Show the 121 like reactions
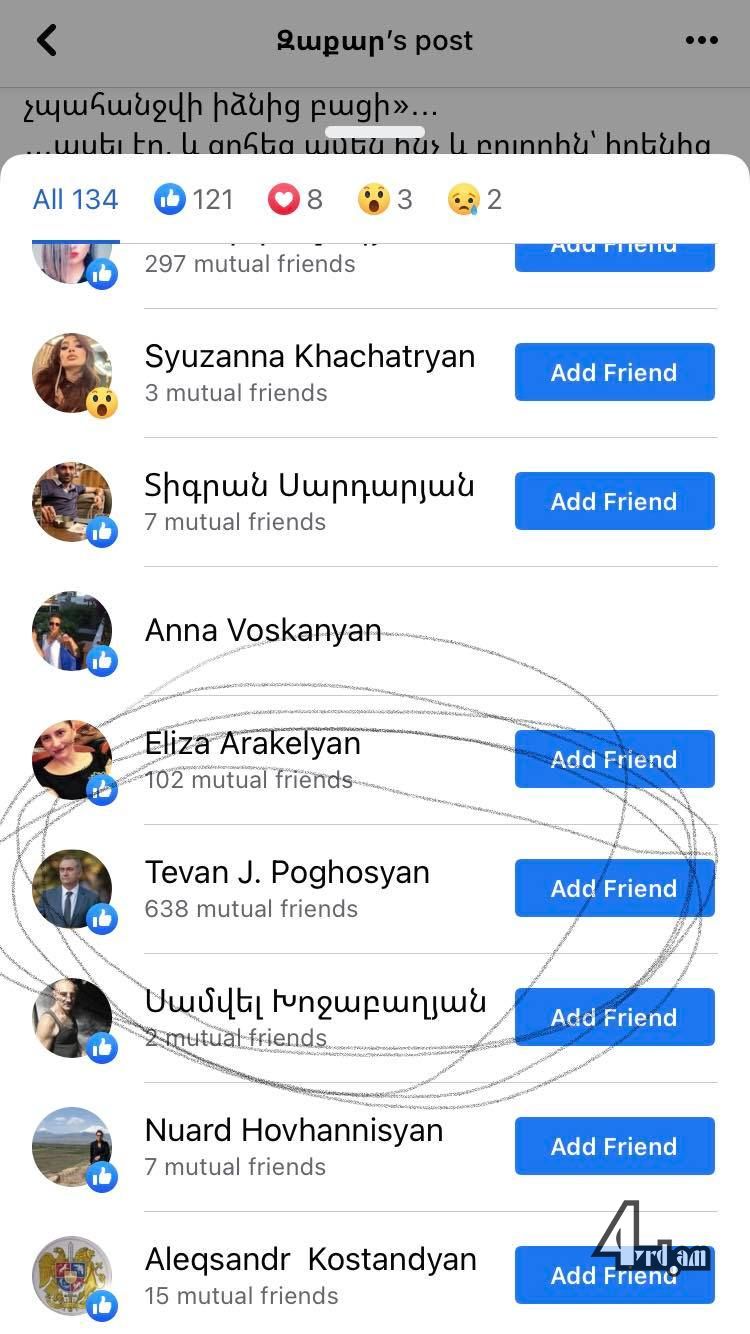This screenshot has width=750, height=1334. point(193,199)
